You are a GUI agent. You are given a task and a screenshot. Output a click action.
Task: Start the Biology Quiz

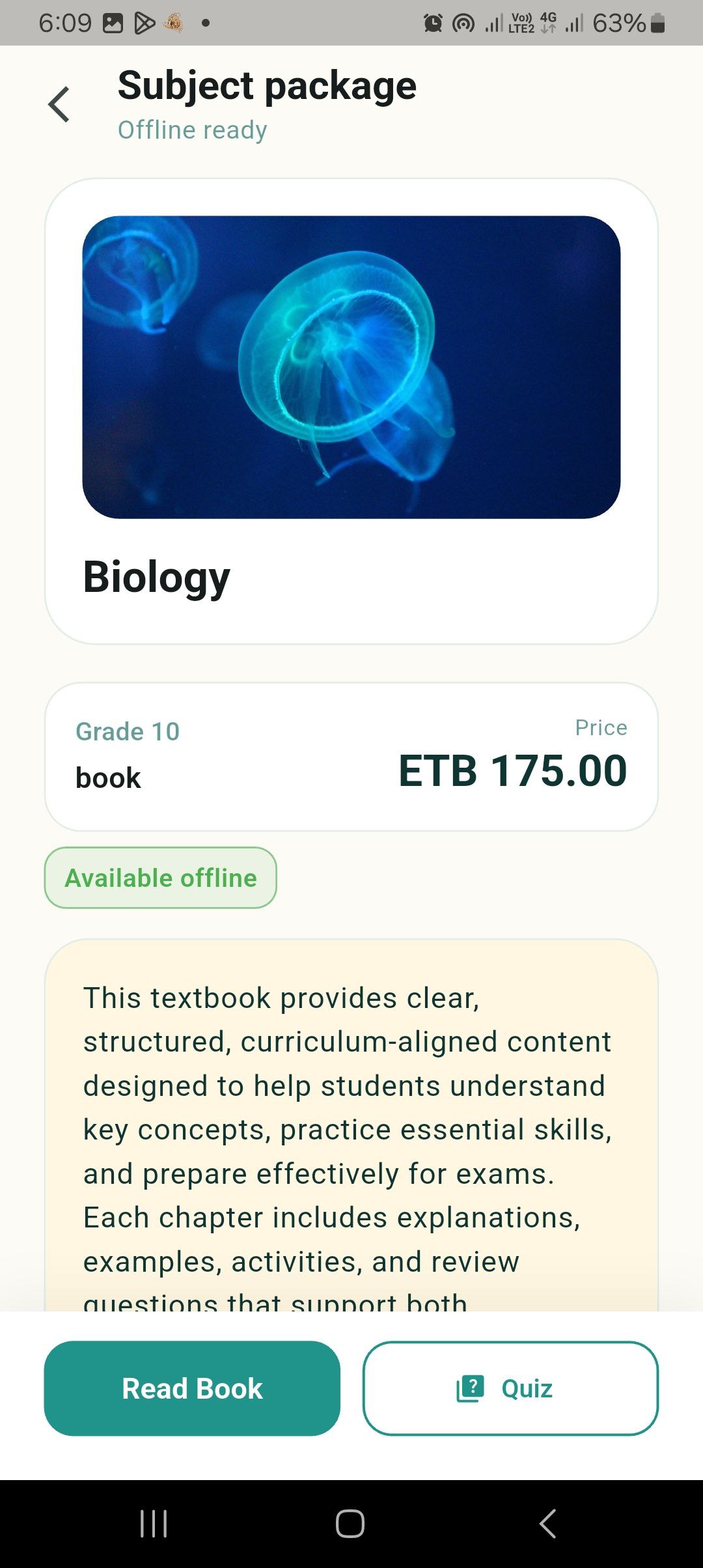[510, 1388]
